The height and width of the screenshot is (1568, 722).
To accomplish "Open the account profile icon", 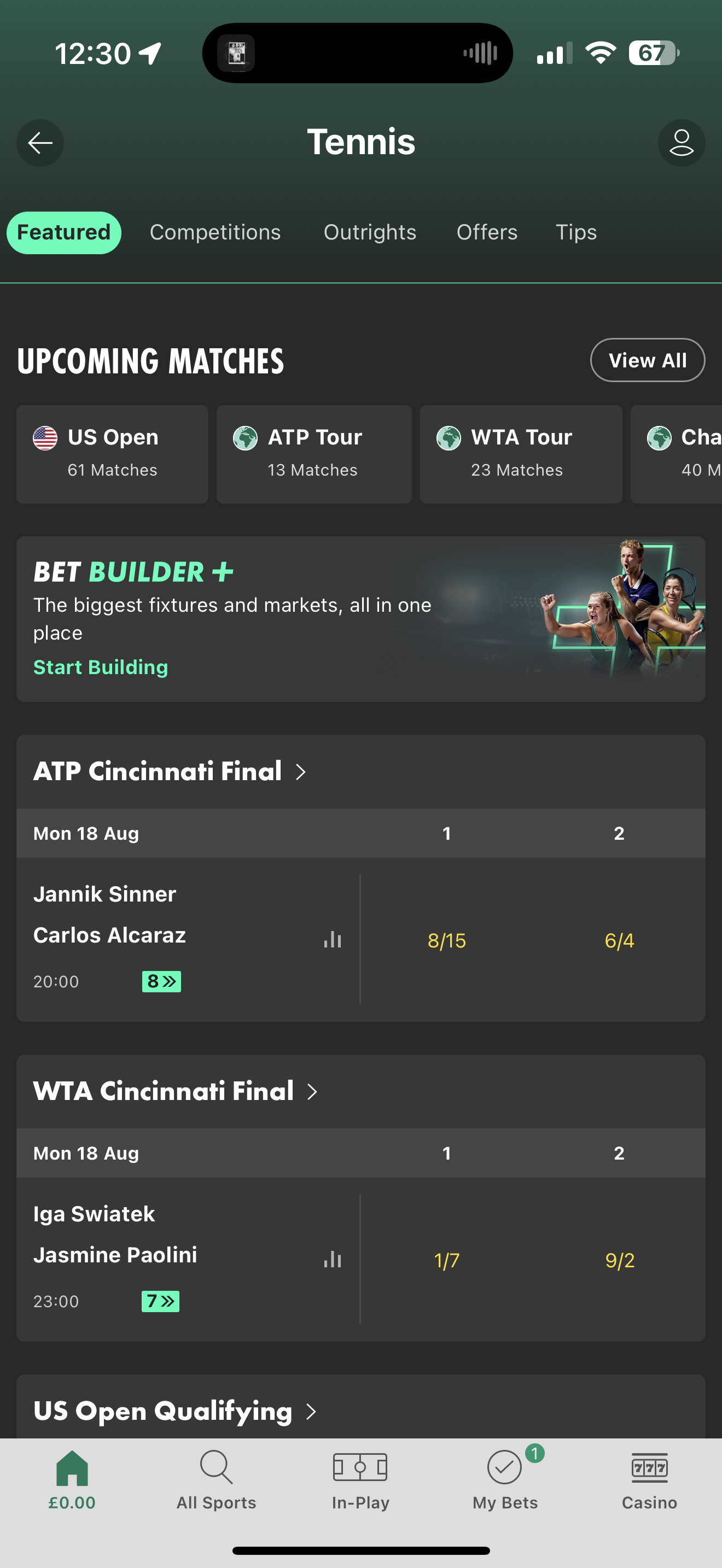I will 681,143.
